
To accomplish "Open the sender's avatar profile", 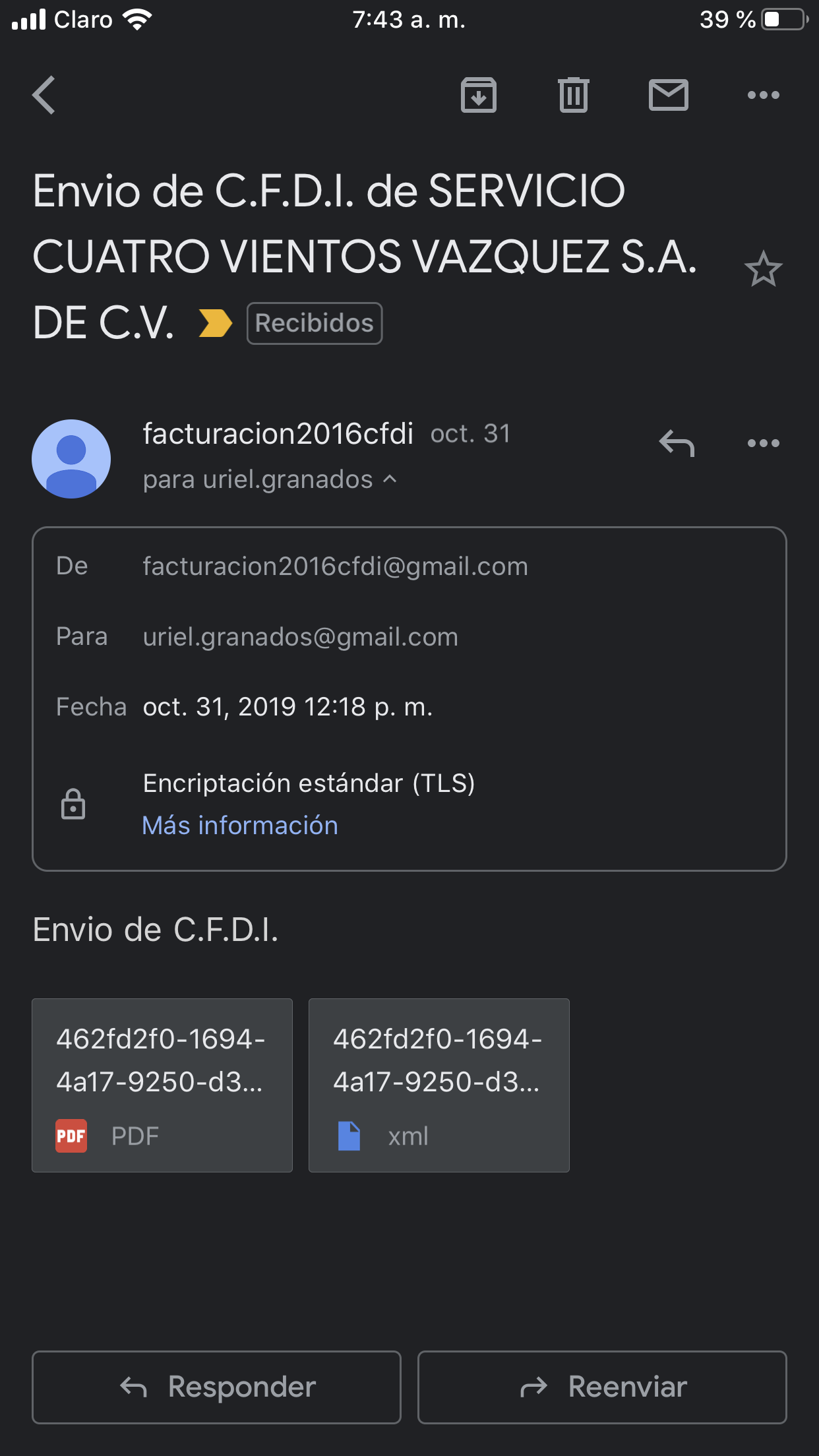I will click(x=71, y=459).
